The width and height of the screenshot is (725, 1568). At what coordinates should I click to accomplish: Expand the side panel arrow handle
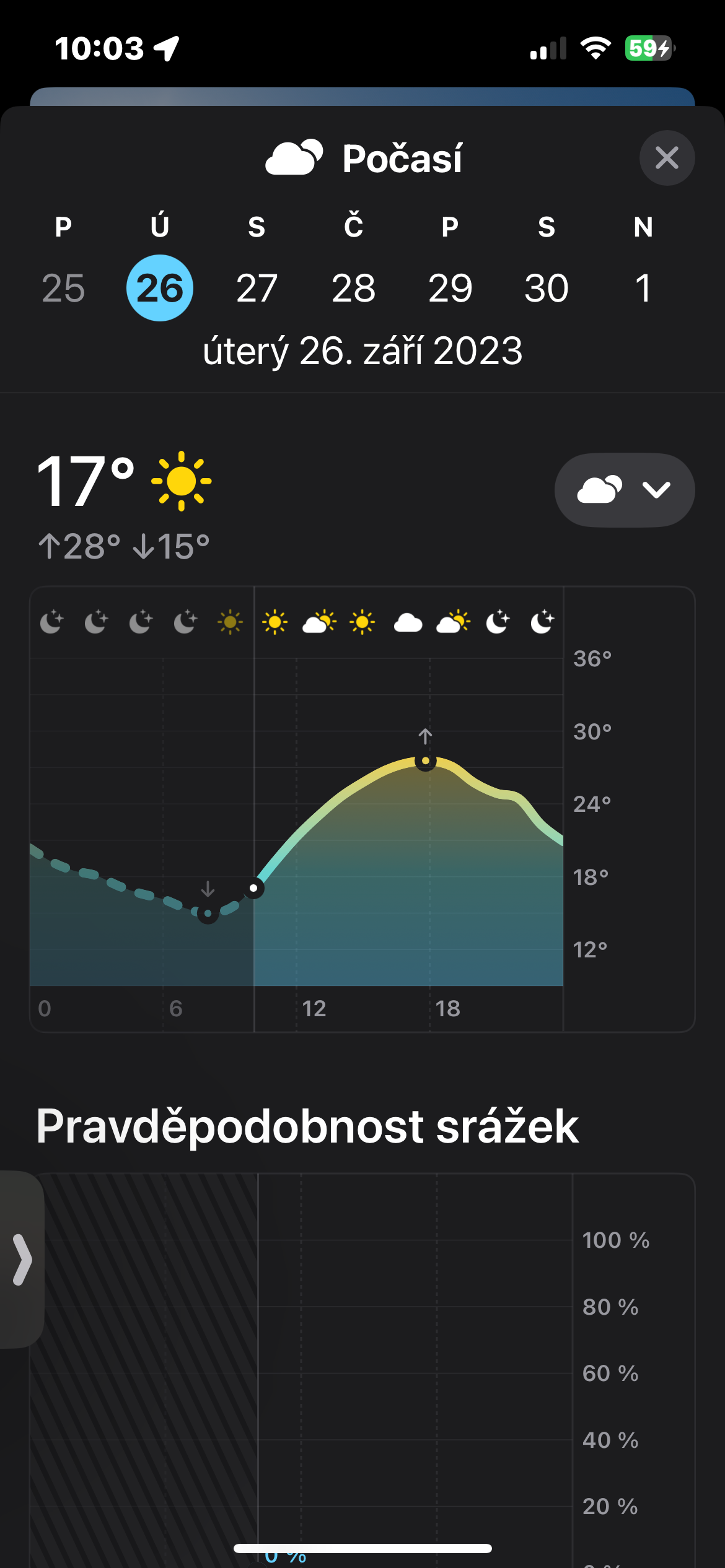tap(22, 1260)
